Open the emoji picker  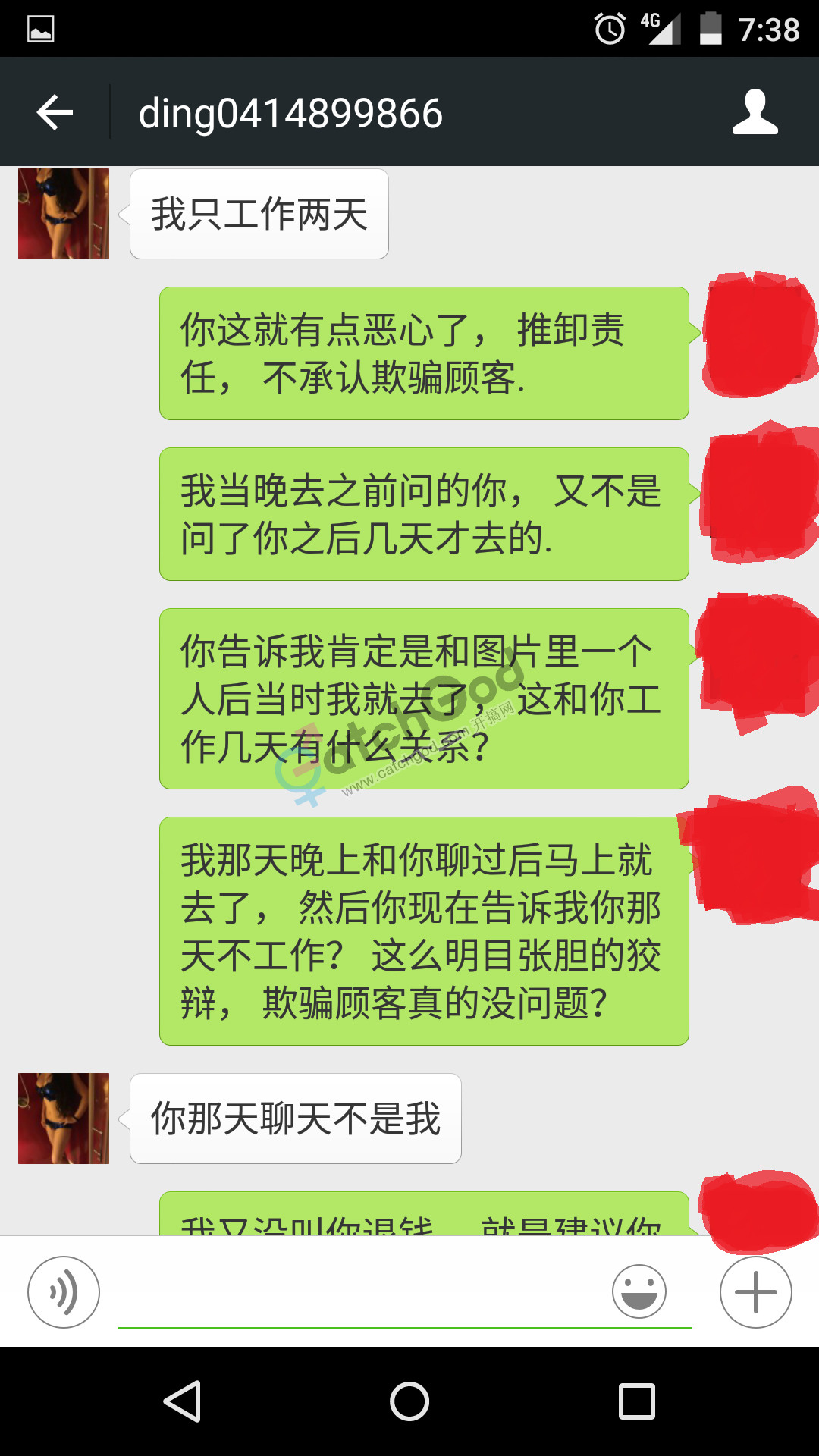click(639, 1291)
